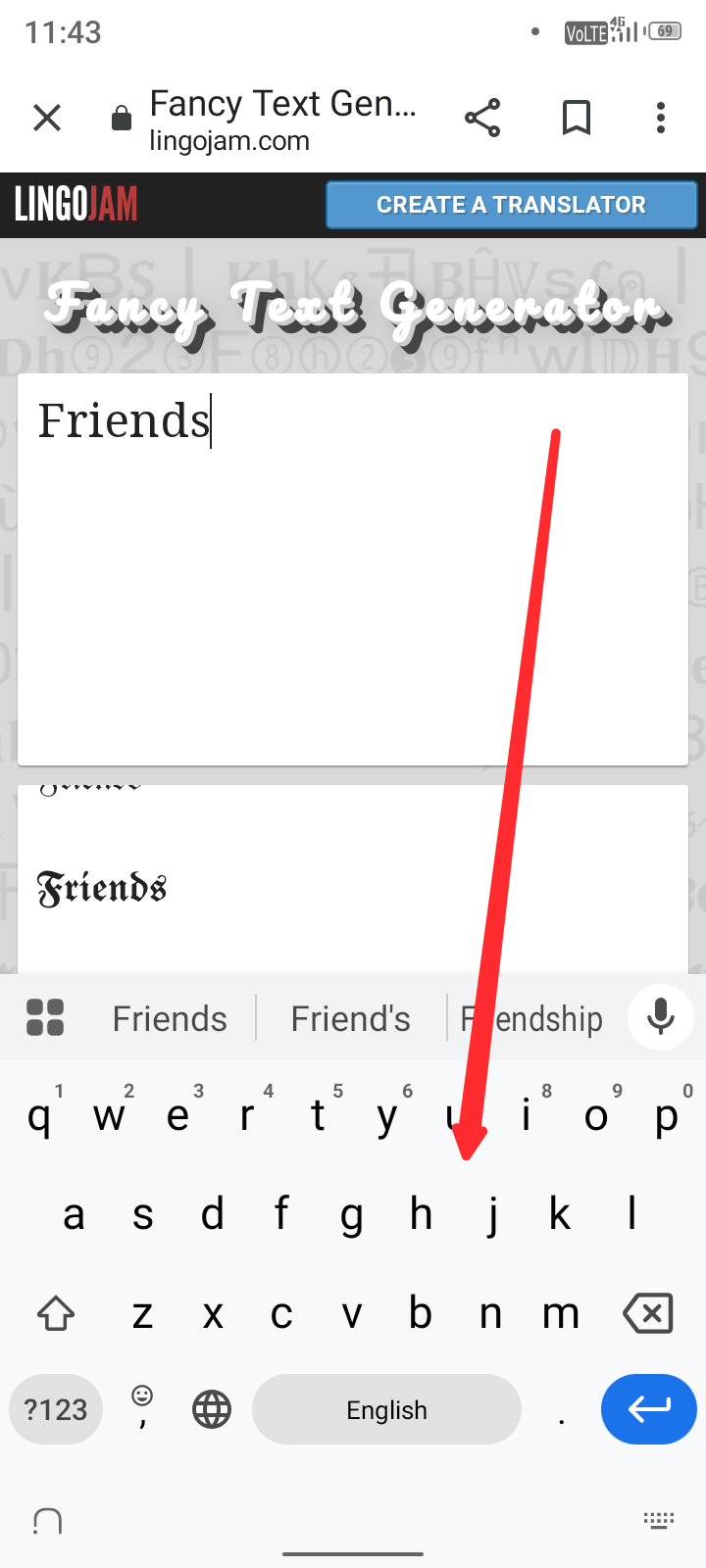Viewport: 706px width, 1568px height.
Task: Tap the blue enter key
Action: (x=648, y=1409)
